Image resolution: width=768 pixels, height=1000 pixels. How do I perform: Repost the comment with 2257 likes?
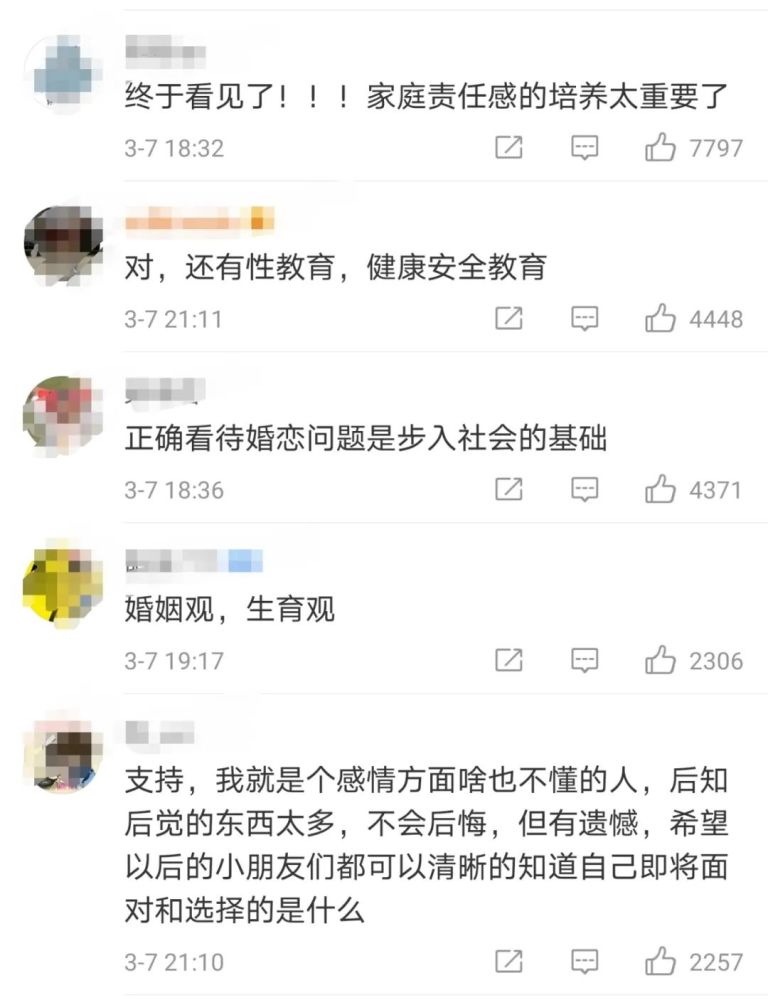(509, 962)
